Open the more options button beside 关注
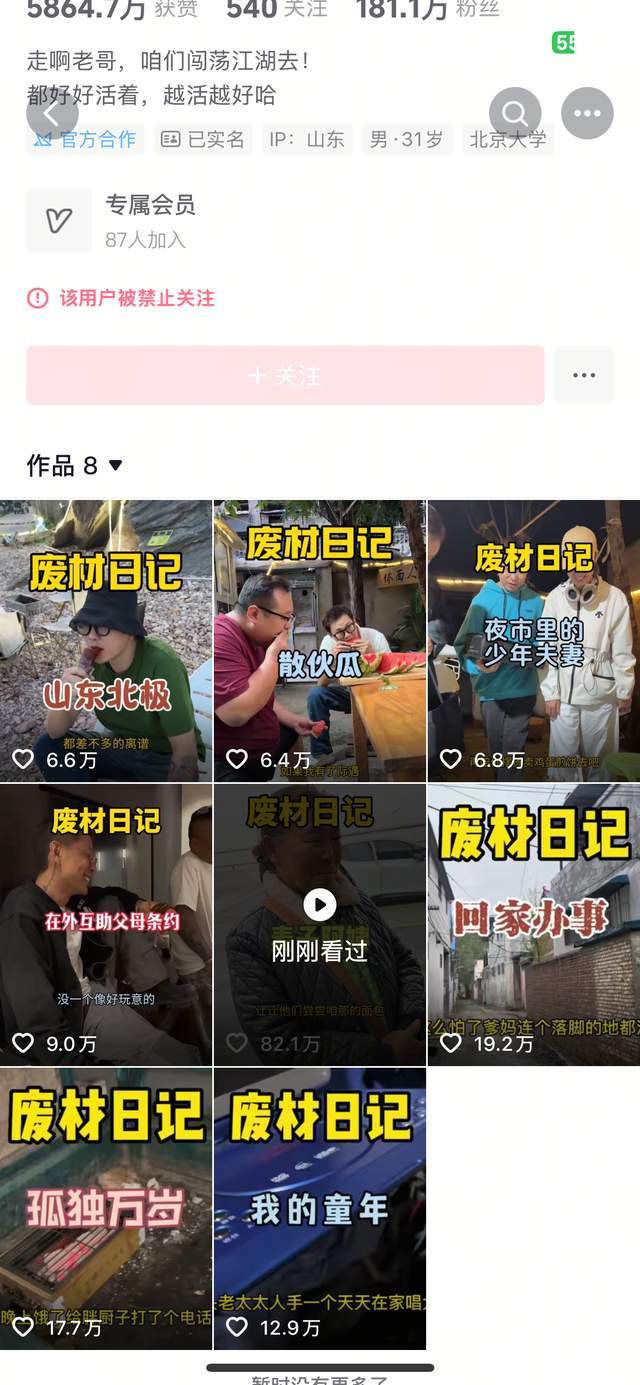 coord(584,375)
